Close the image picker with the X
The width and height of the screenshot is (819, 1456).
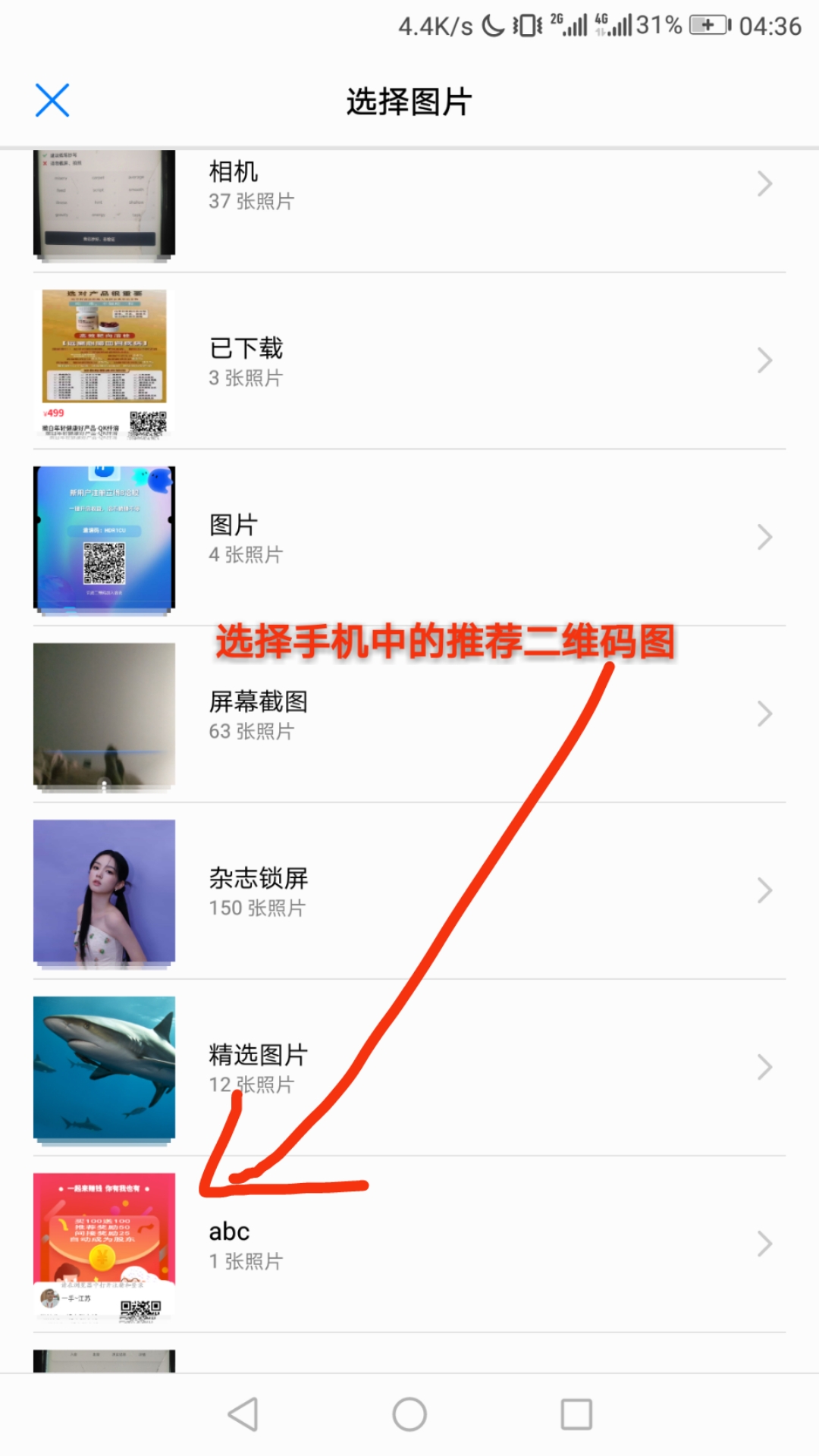click(x=52, y=101)
